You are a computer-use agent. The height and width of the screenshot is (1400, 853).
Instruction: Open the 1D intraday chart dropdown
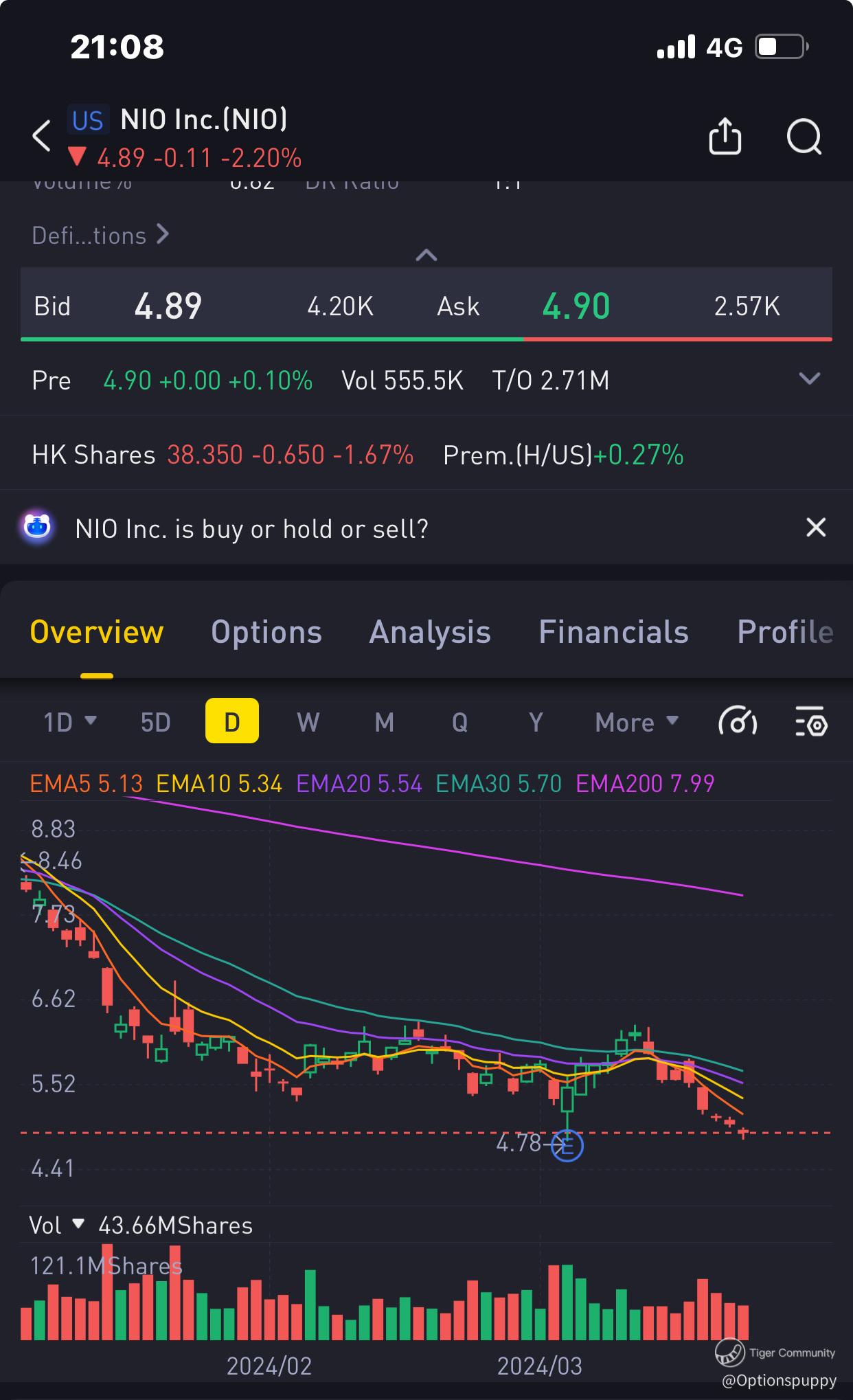[69, 722]
